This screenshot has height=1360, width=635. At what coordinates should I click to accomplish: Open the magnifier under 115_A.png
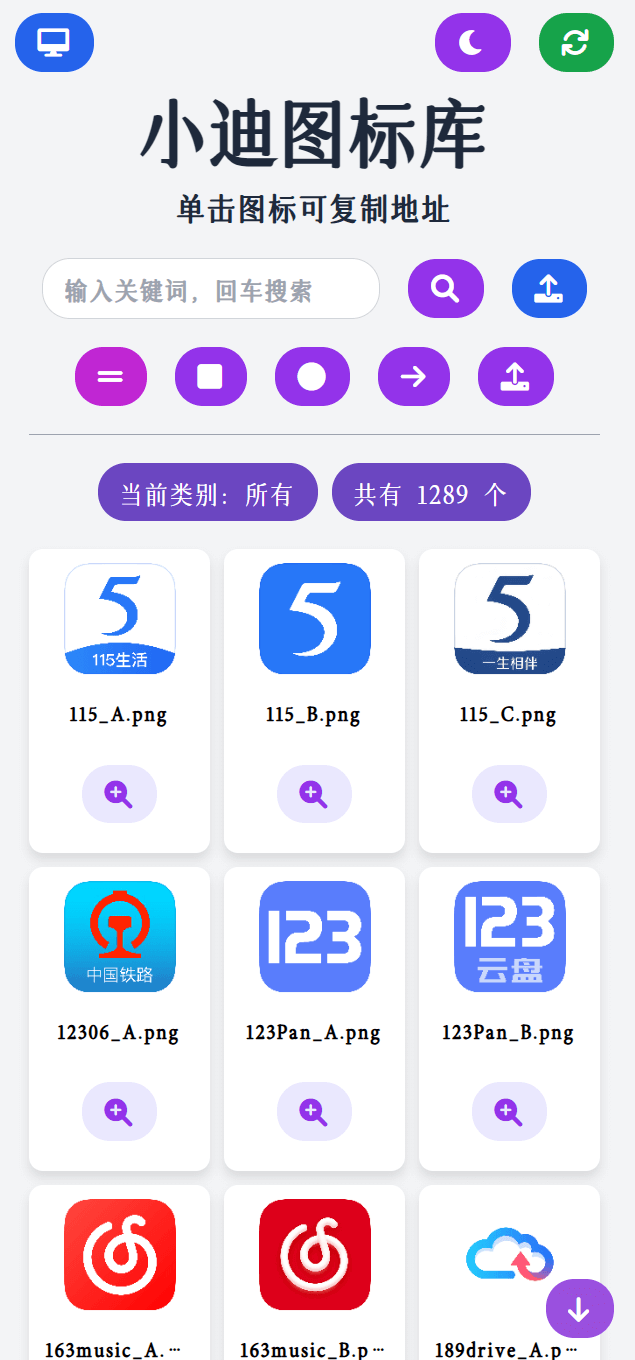tap(119, 794)
